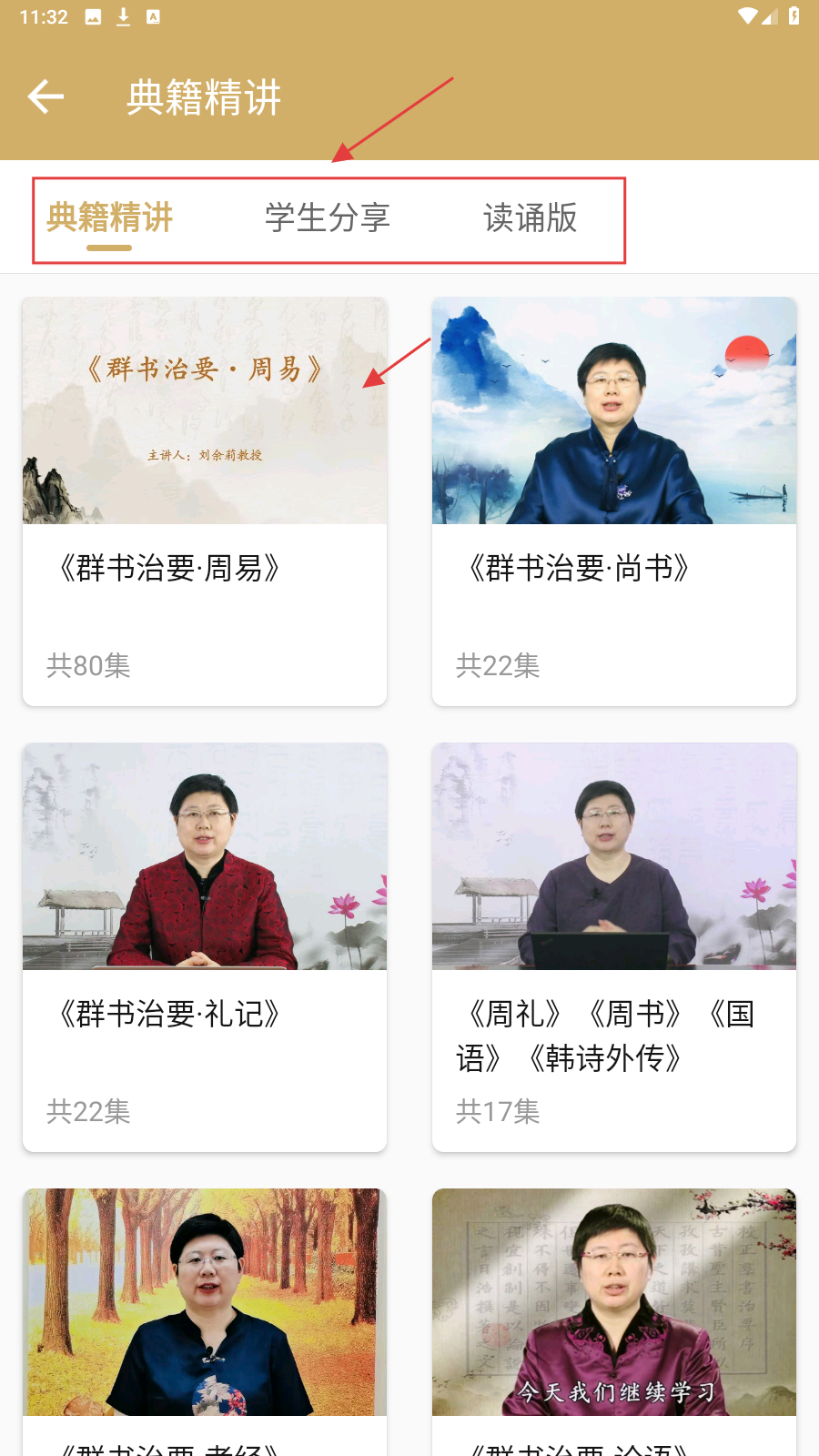This screenshot has height=1456, width=819.
Task: Go back using the arrow icon
Action: pyautogui.click(x=45, y=96)
